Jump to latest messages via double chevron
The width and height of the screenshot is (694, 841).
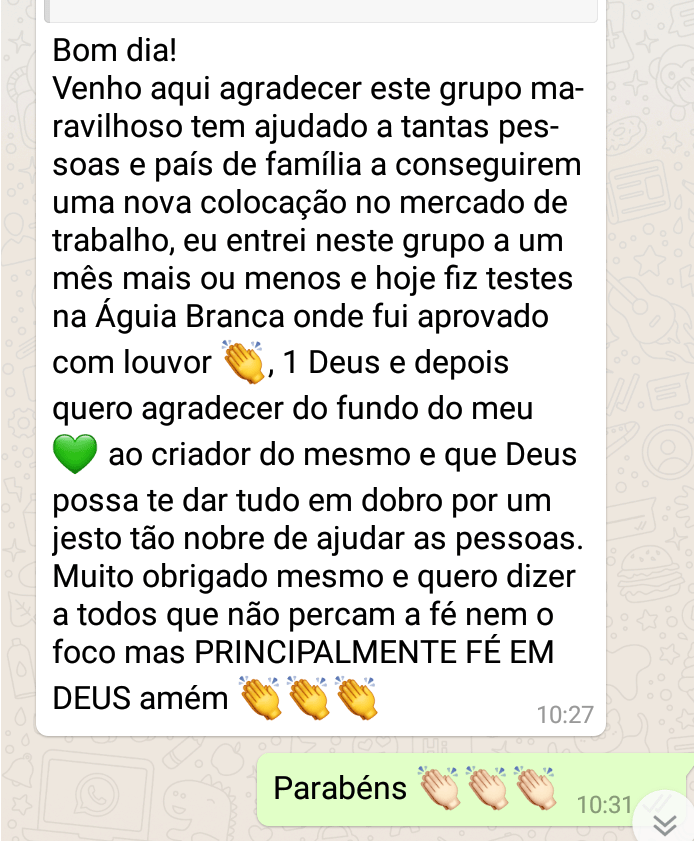[x=666, y=824]
